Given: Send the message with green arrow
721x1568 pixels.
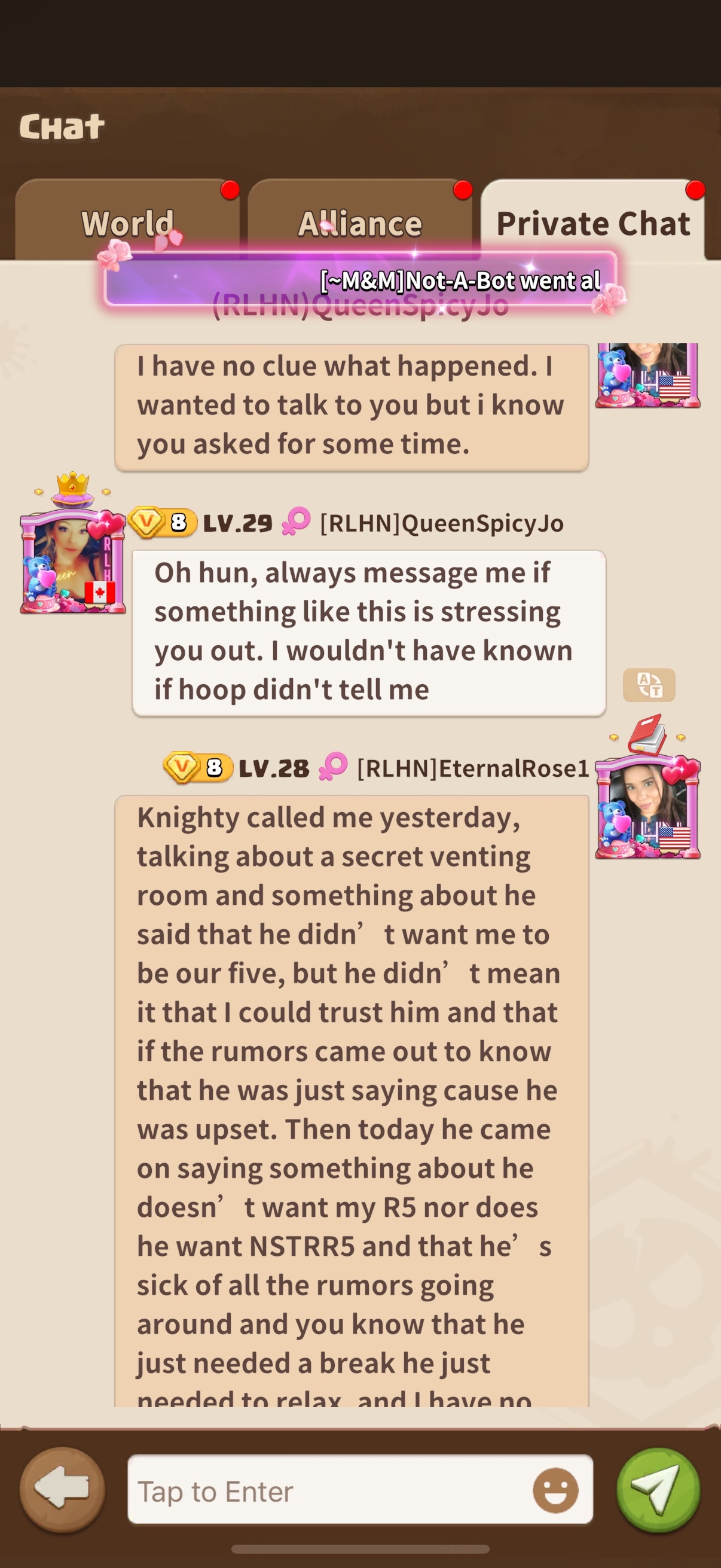Looking at the screenshot, I should (x=658, y=1490).
